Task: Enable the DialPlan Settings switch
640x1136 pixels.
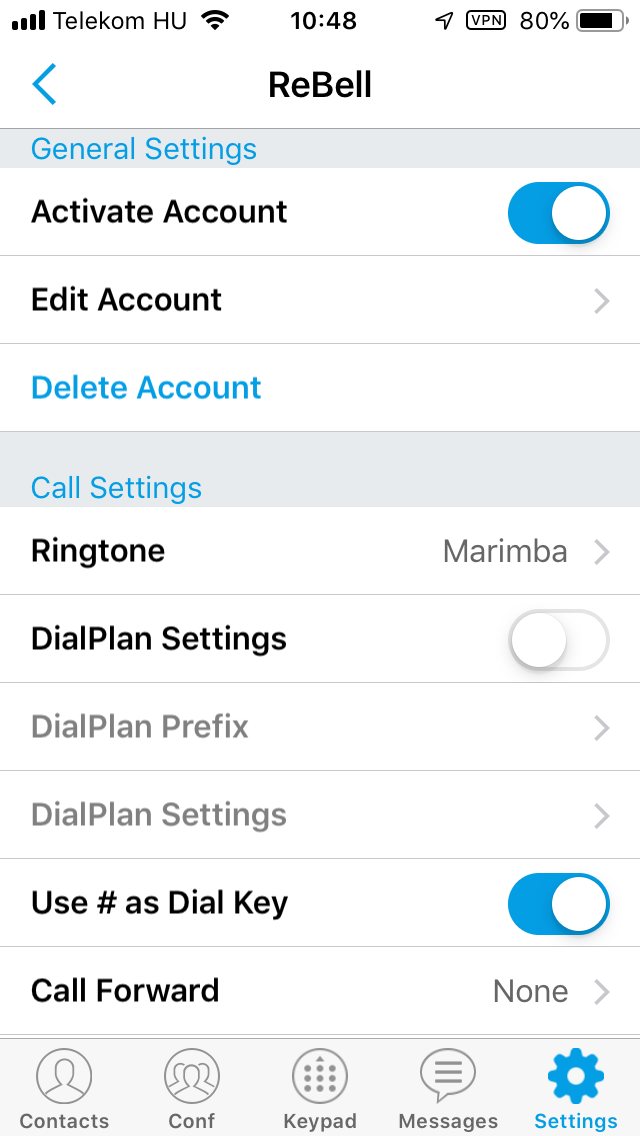Action: [x=558, y=640]
